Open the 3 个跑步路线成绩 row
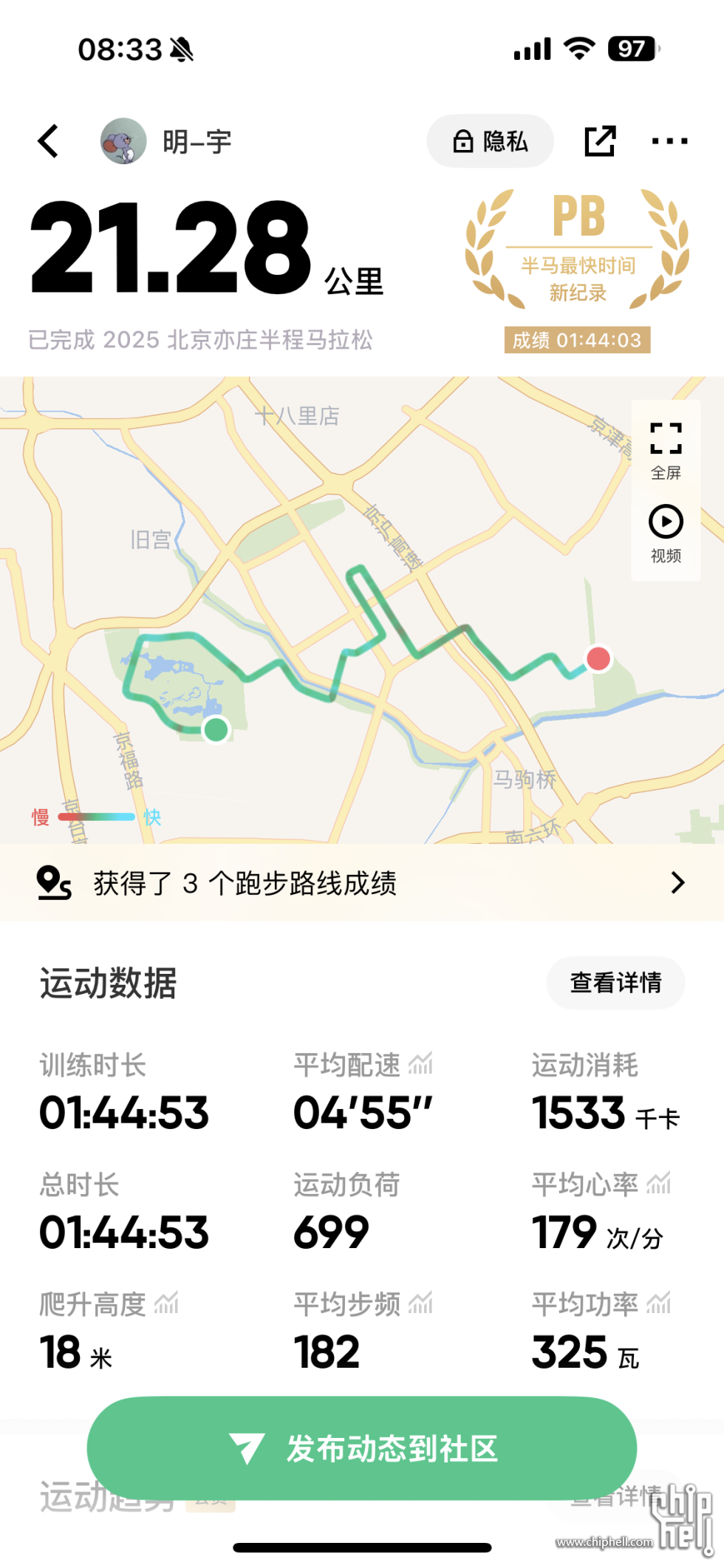The width and height of the screenshot is (724, 1568). tap(362, 883)
